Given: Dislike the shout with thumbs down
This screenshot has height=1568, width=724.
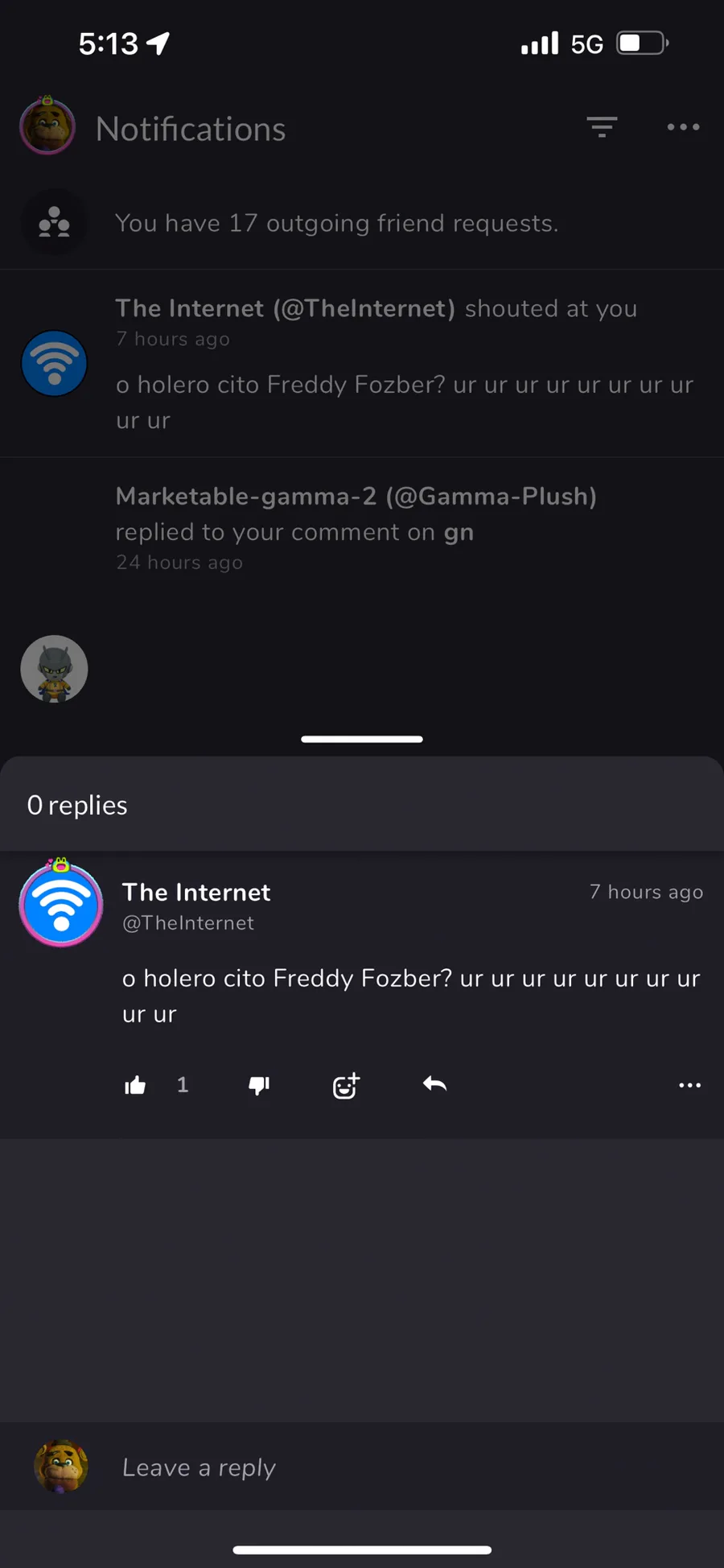Looking at the screenshot, I should [x=259, y=1086].
